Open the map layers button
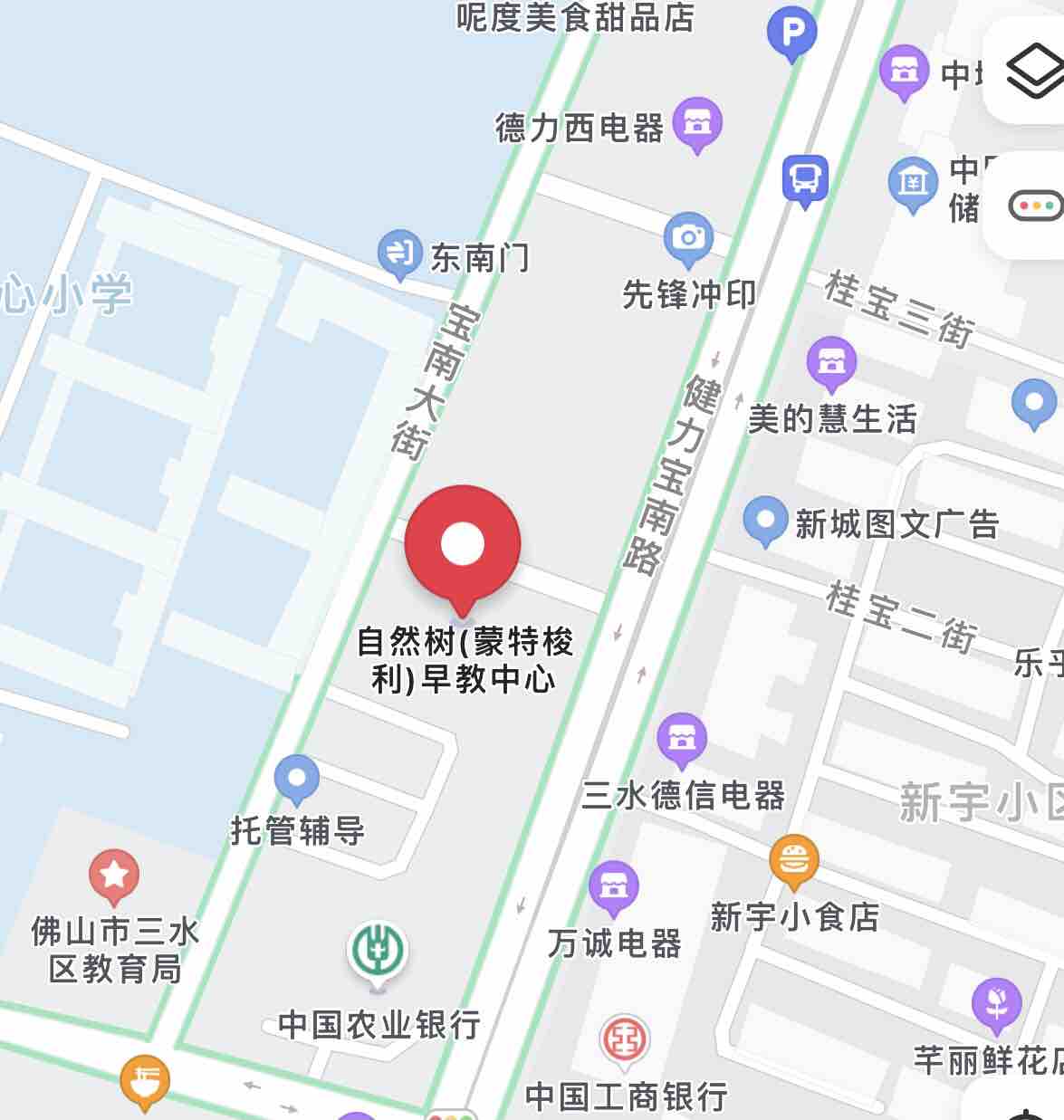Viewport: 1064px width, 1120px height. pyautogui.click(x=1033, y=72)
